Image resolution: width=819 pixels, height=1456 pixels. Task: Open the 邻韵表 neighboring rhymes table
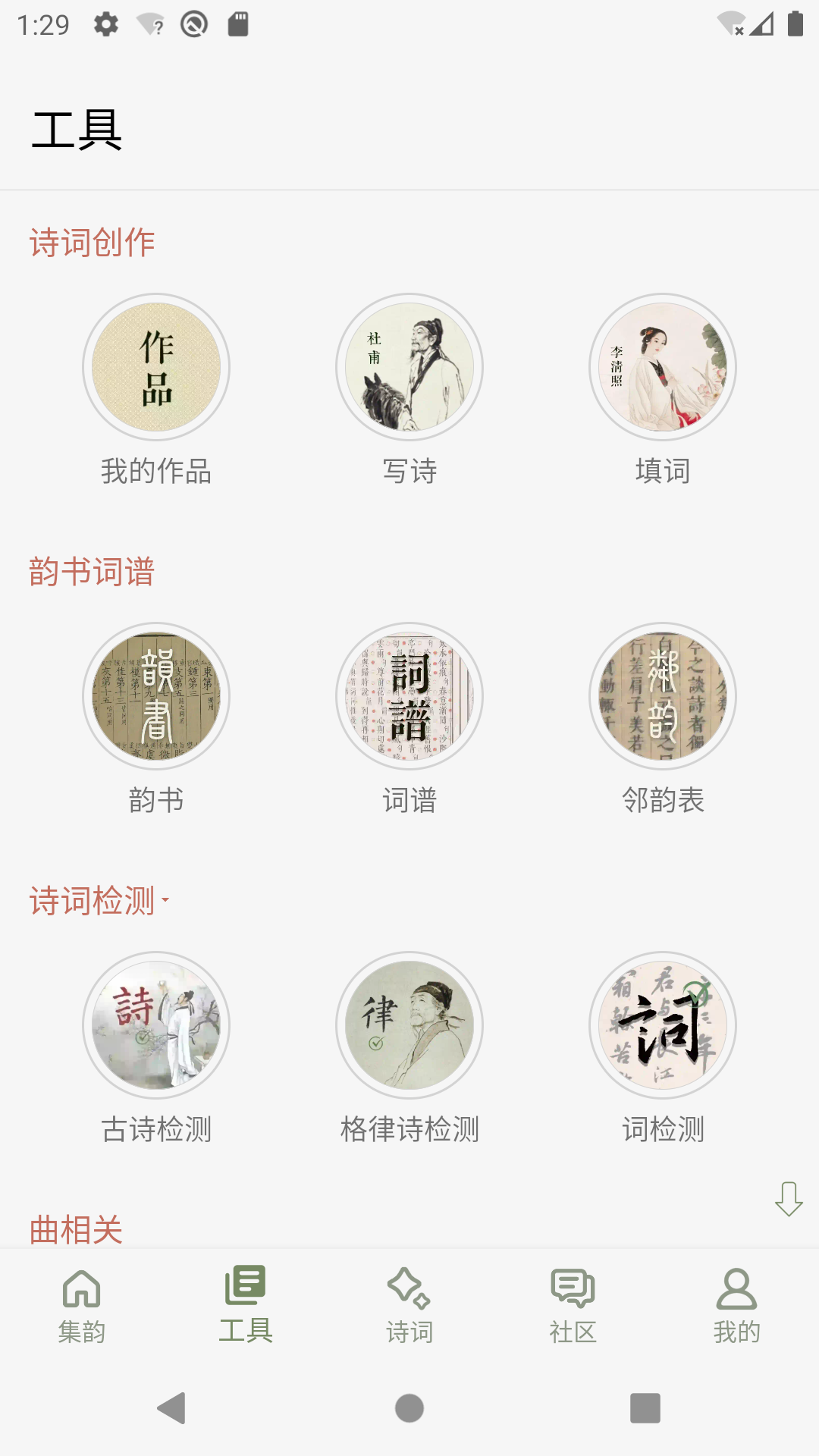662,697
